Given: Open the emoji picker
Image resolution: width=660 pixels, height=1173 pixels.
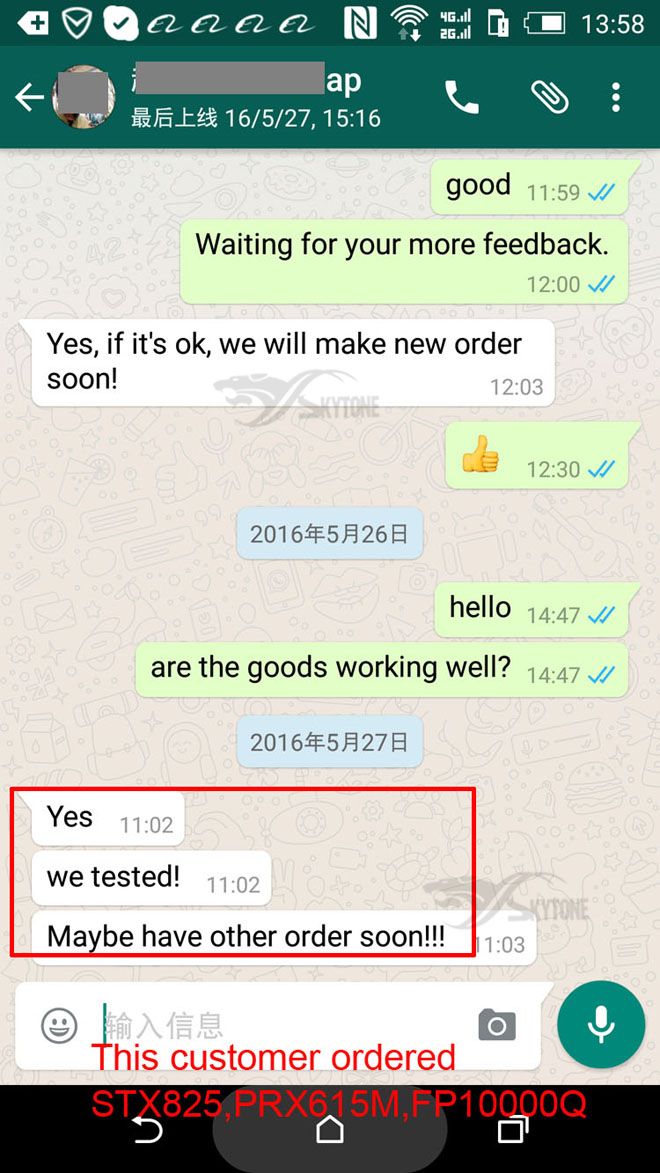Looking at the screenshot, I should (x=59, y=1024).
